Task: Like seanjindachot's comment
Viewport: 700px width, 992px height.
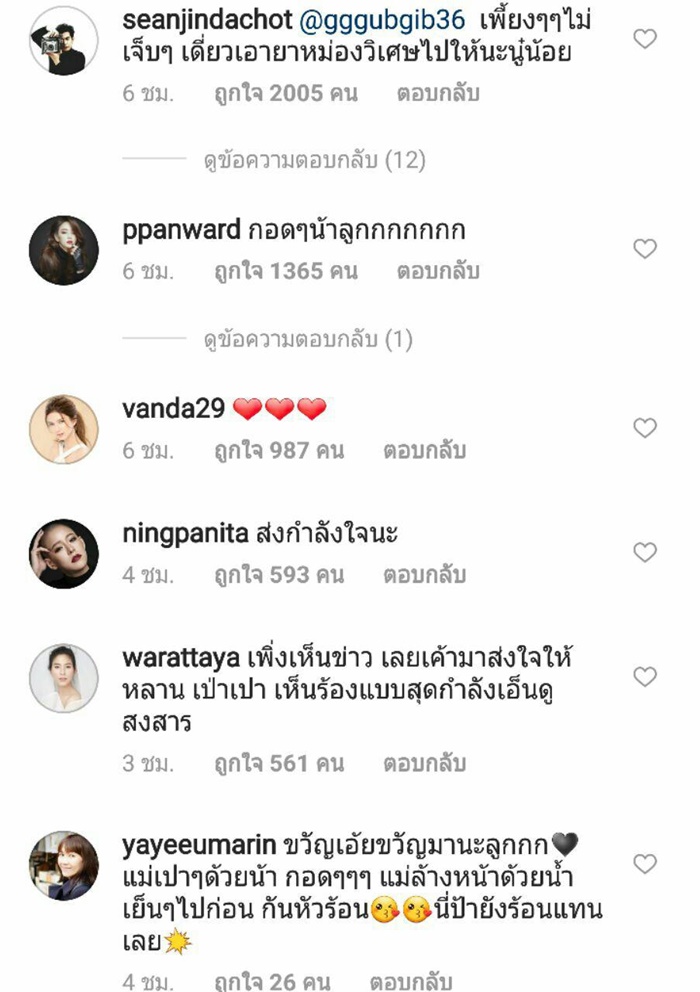Action: [x=646, y=39]
